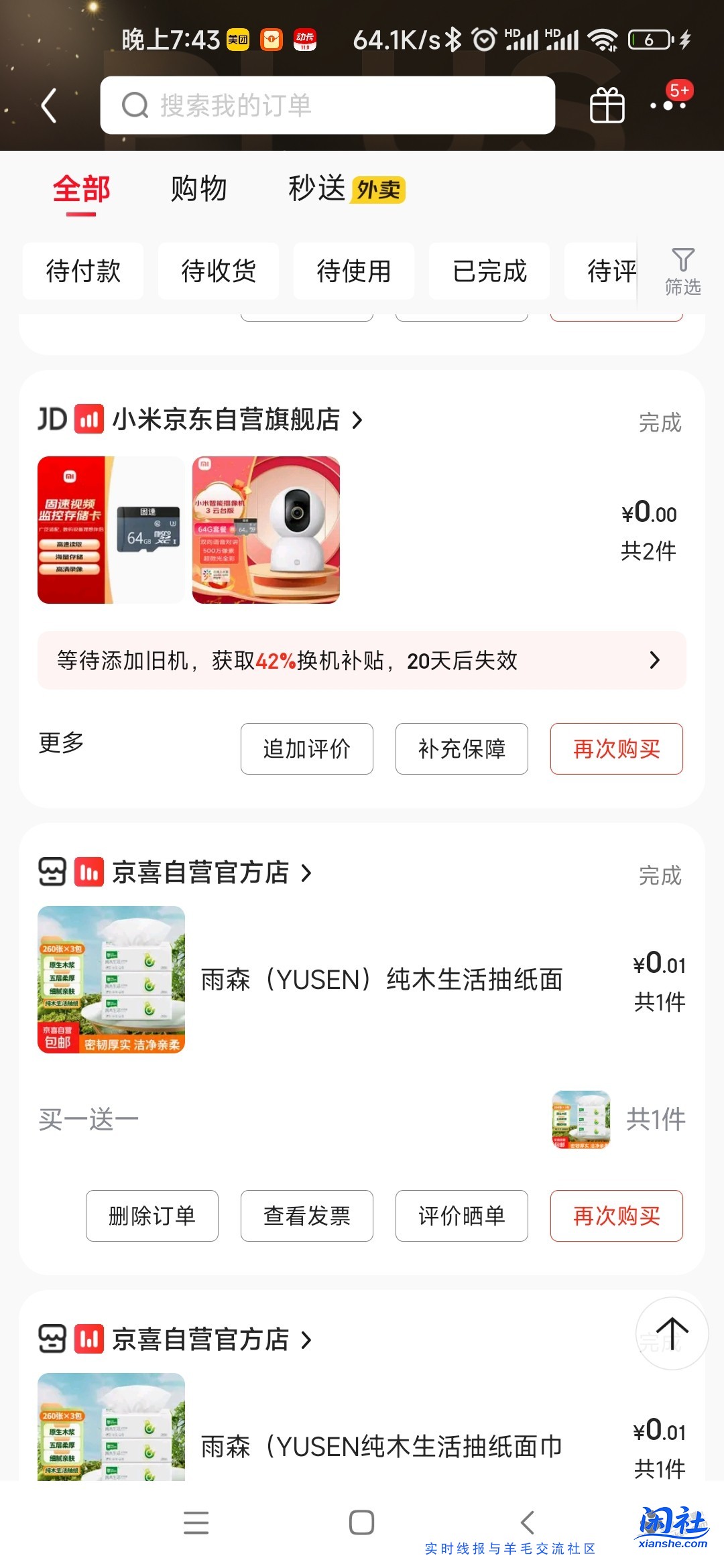This screenshot has height=1568, width=724.
Task: Tap 删除订单 on the Yusen tissue order
Action: (x=152, y=1216)
